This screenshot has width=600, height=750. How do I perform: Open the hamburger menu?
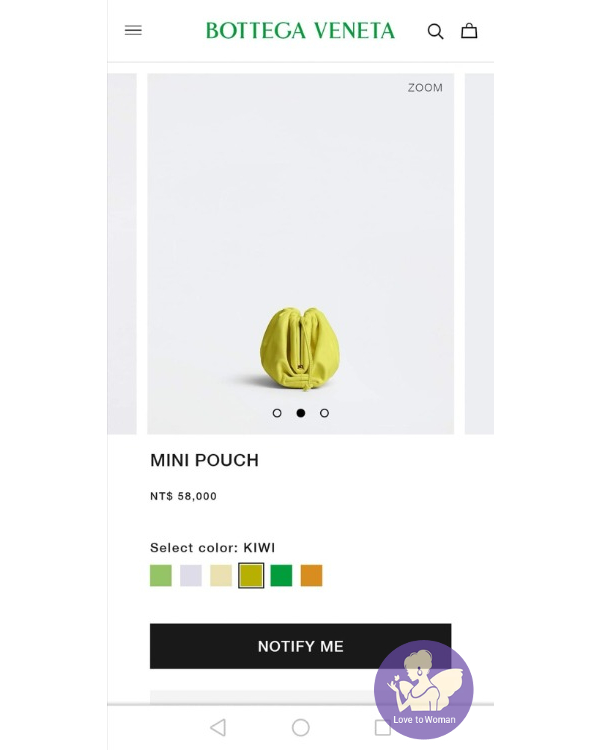tap(133, 30)
